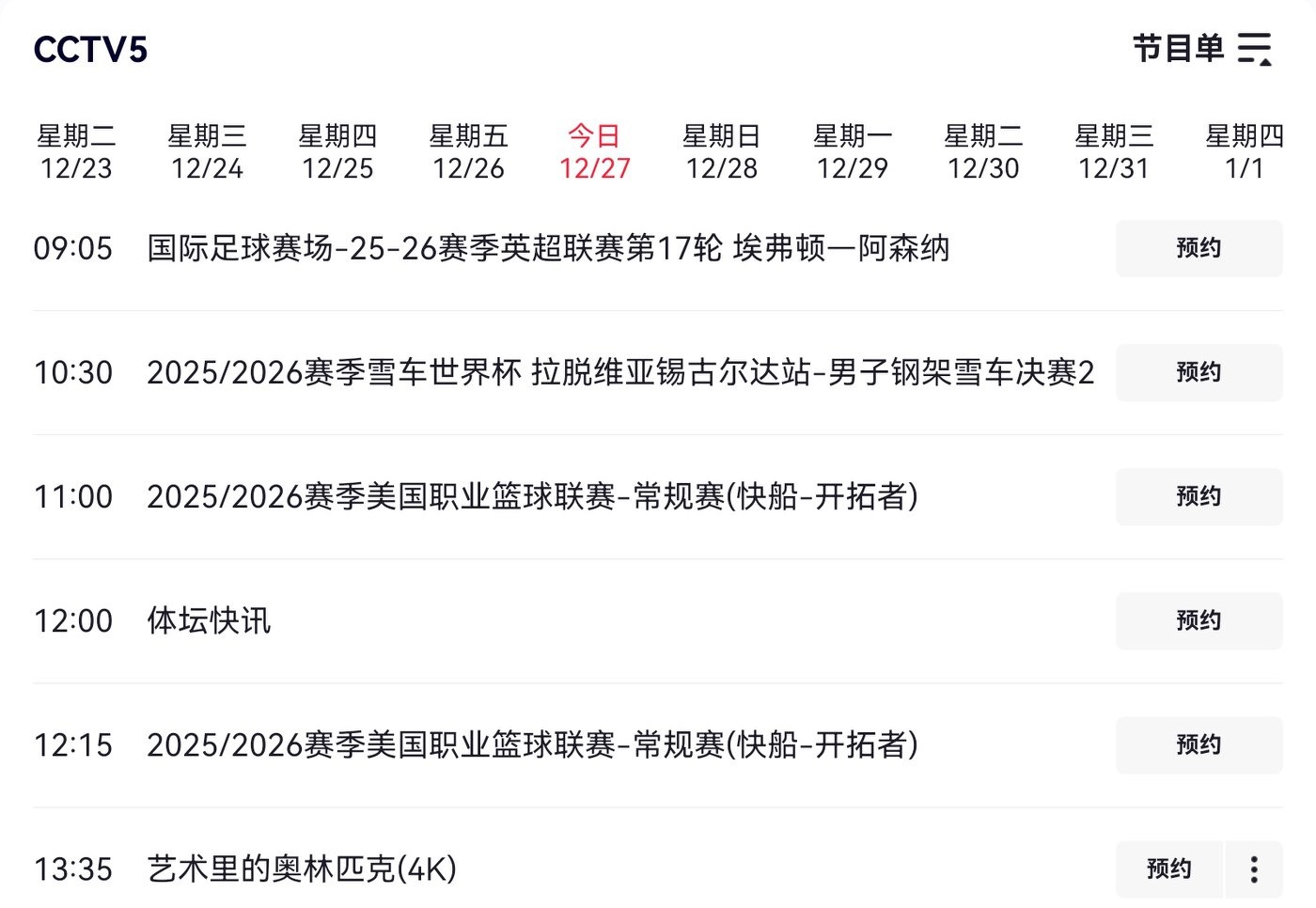This screenshot has height=908, width=1316.
Task: Open 星期五 12/26 program list
Action: [468, 152]
